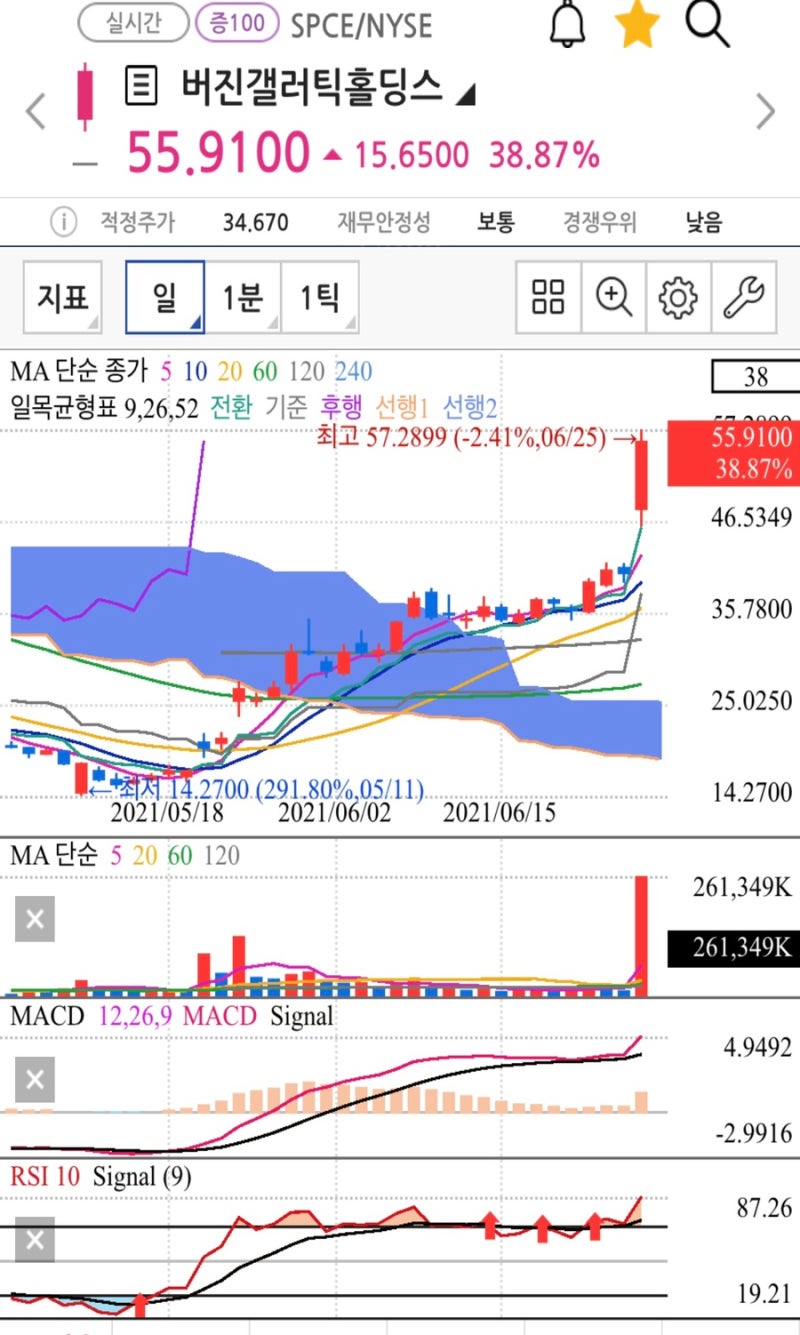Remove the RSI indicator panel
The width and height of the screenshot is (800, 1335).
(34, 1239)
